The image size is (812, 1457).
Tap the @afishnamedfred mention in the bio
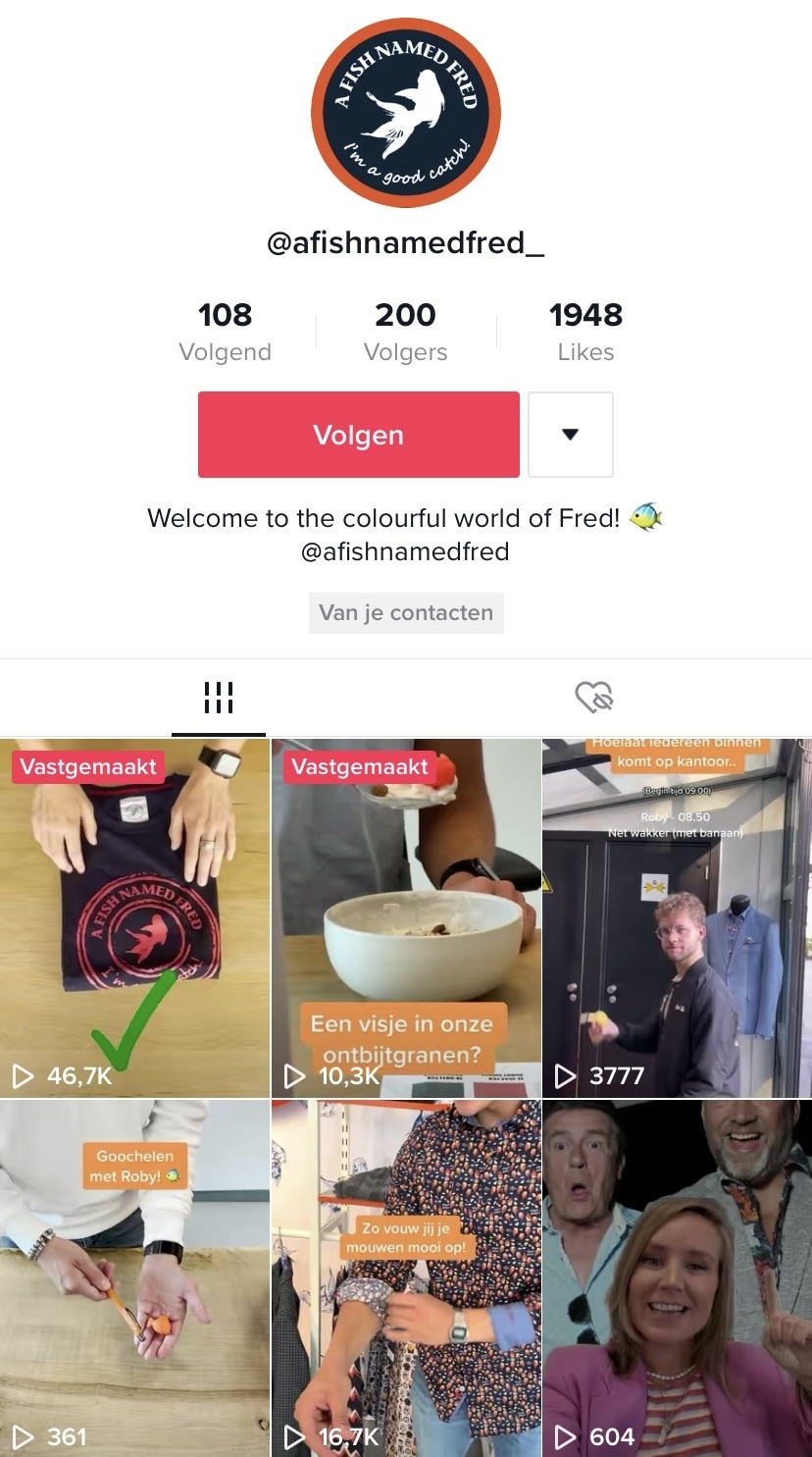coord(405,551)
